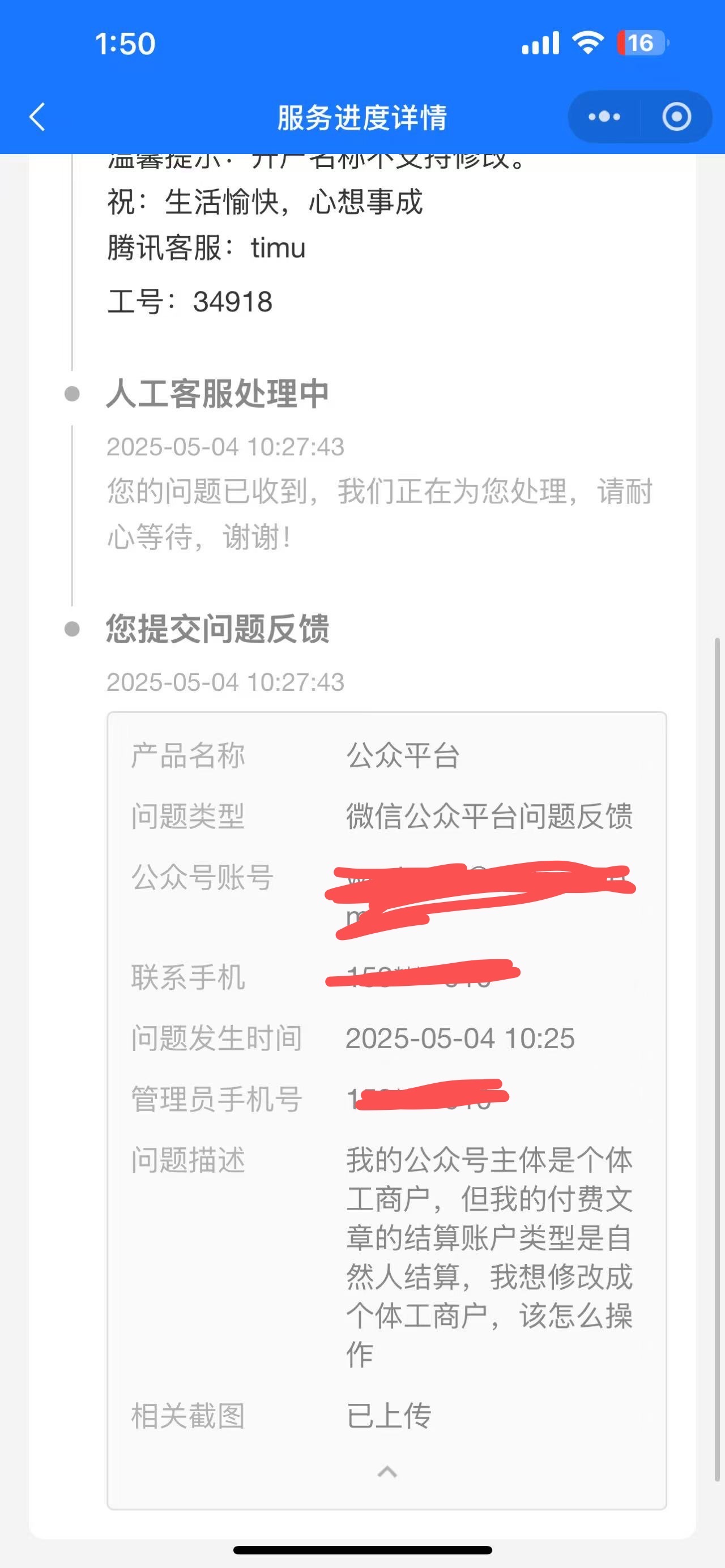The width and height of the screenshot is (725, 1568).
Task: Open the mini program more-options menu
Action: (x=604, y=116)
